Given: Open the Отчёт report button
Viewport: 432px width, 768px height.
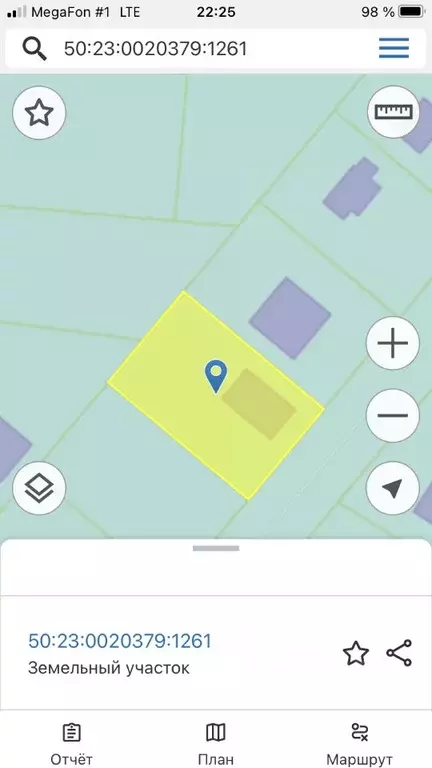Looking at the screenshot, I should tap(72, 744).
